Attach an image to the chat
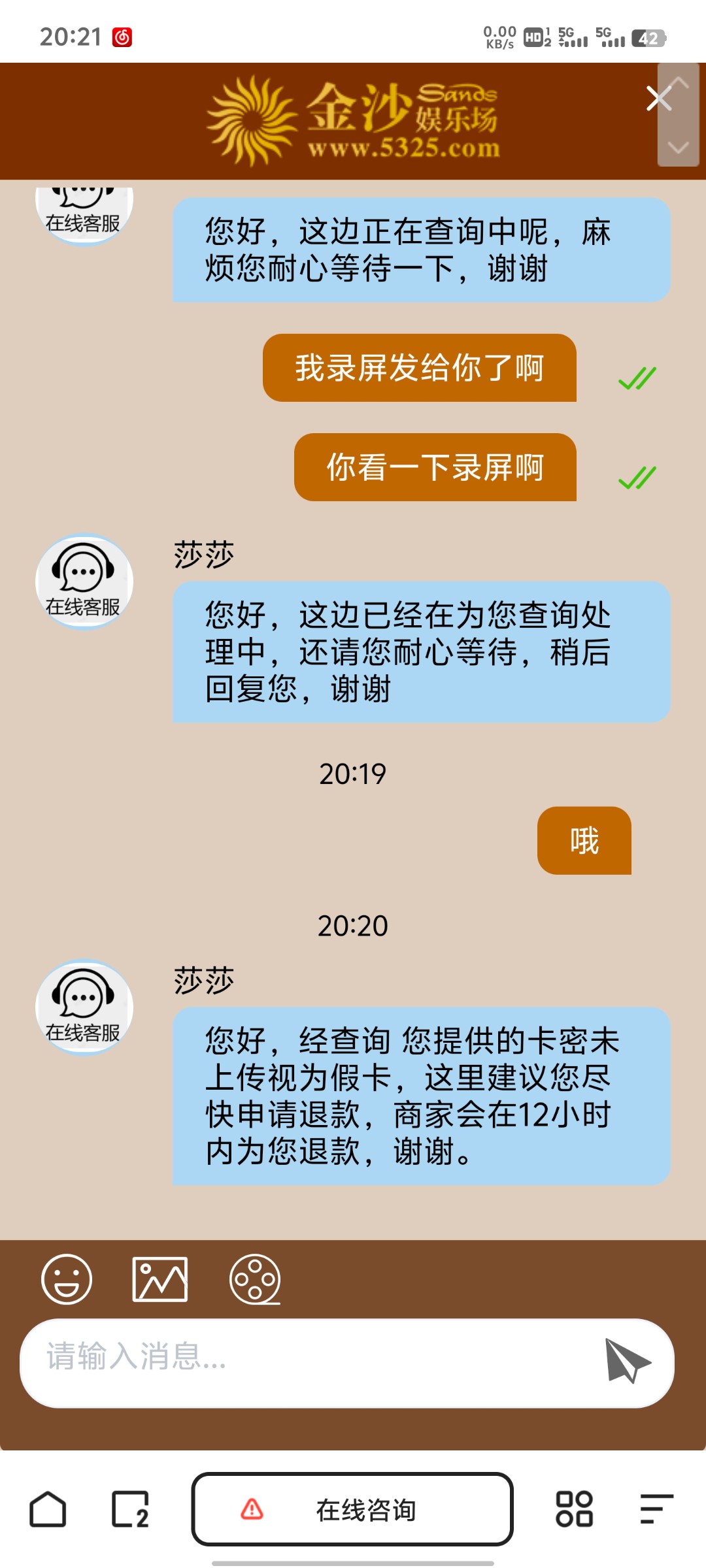Image resolution: width=706 pixels, height=1568 pixels. pyautogui.click(x=160, y=1279)
